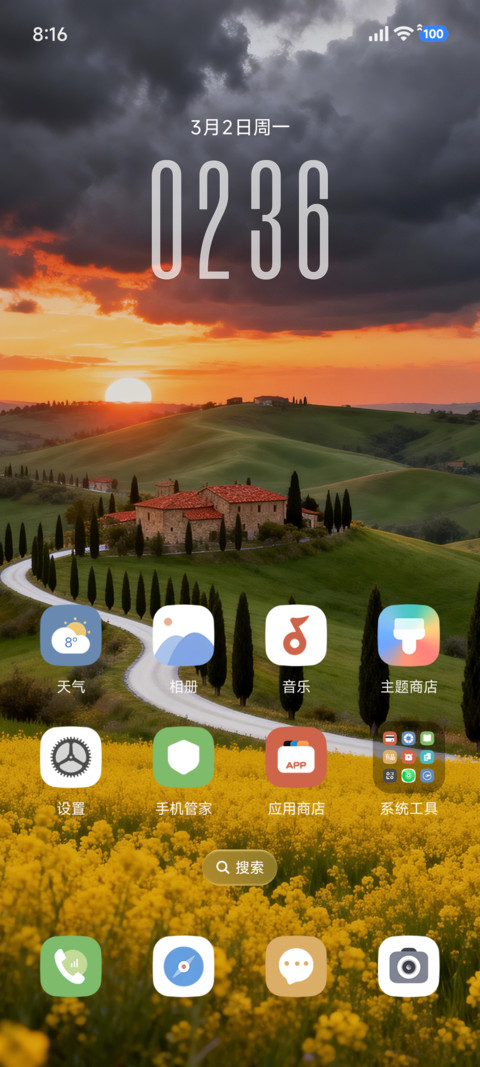The width and height of the screenshot is (480, 1067).
Task: Launch 手机管家 phone manager
Action: pos(183,757)
